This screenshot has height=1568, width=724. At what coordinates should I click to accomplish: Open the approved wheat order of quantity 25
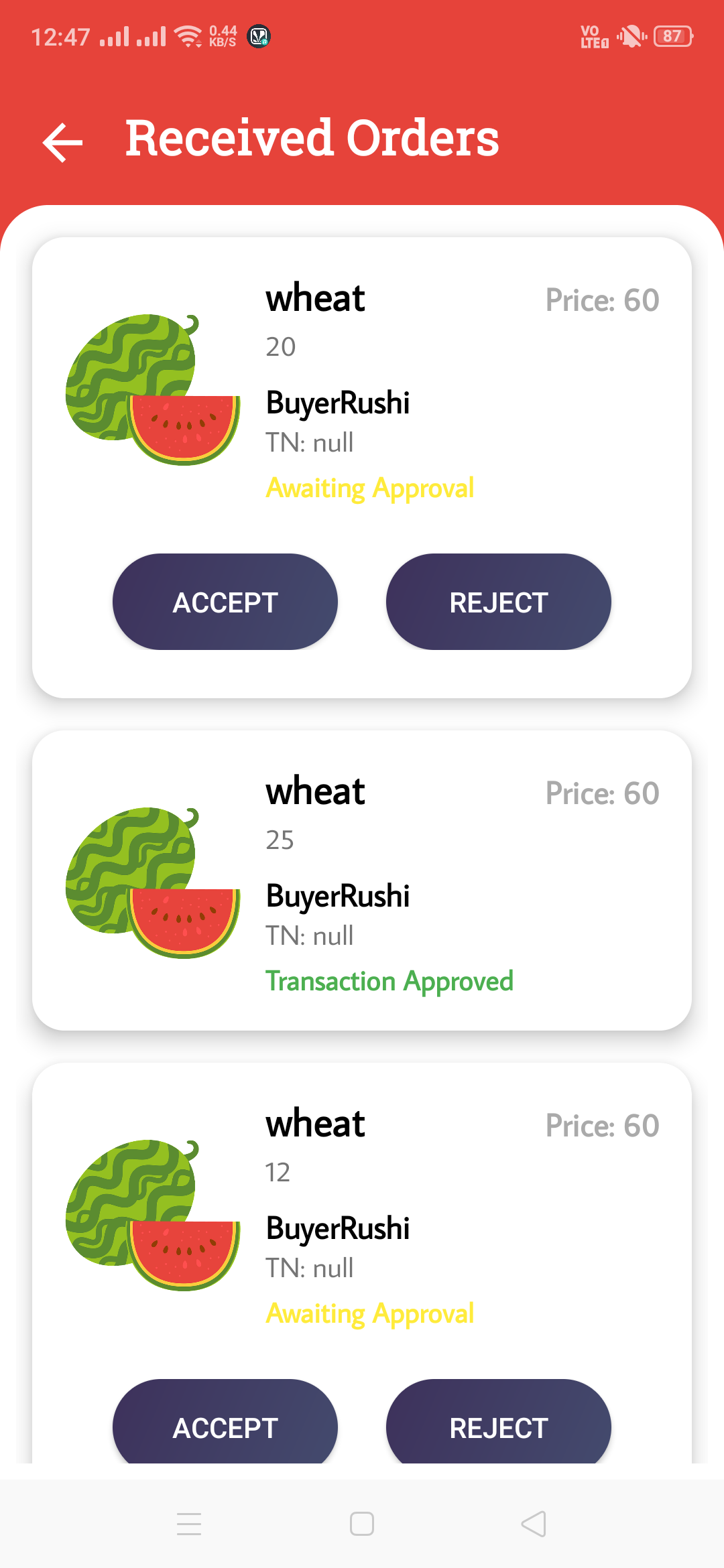pos(362,880)
